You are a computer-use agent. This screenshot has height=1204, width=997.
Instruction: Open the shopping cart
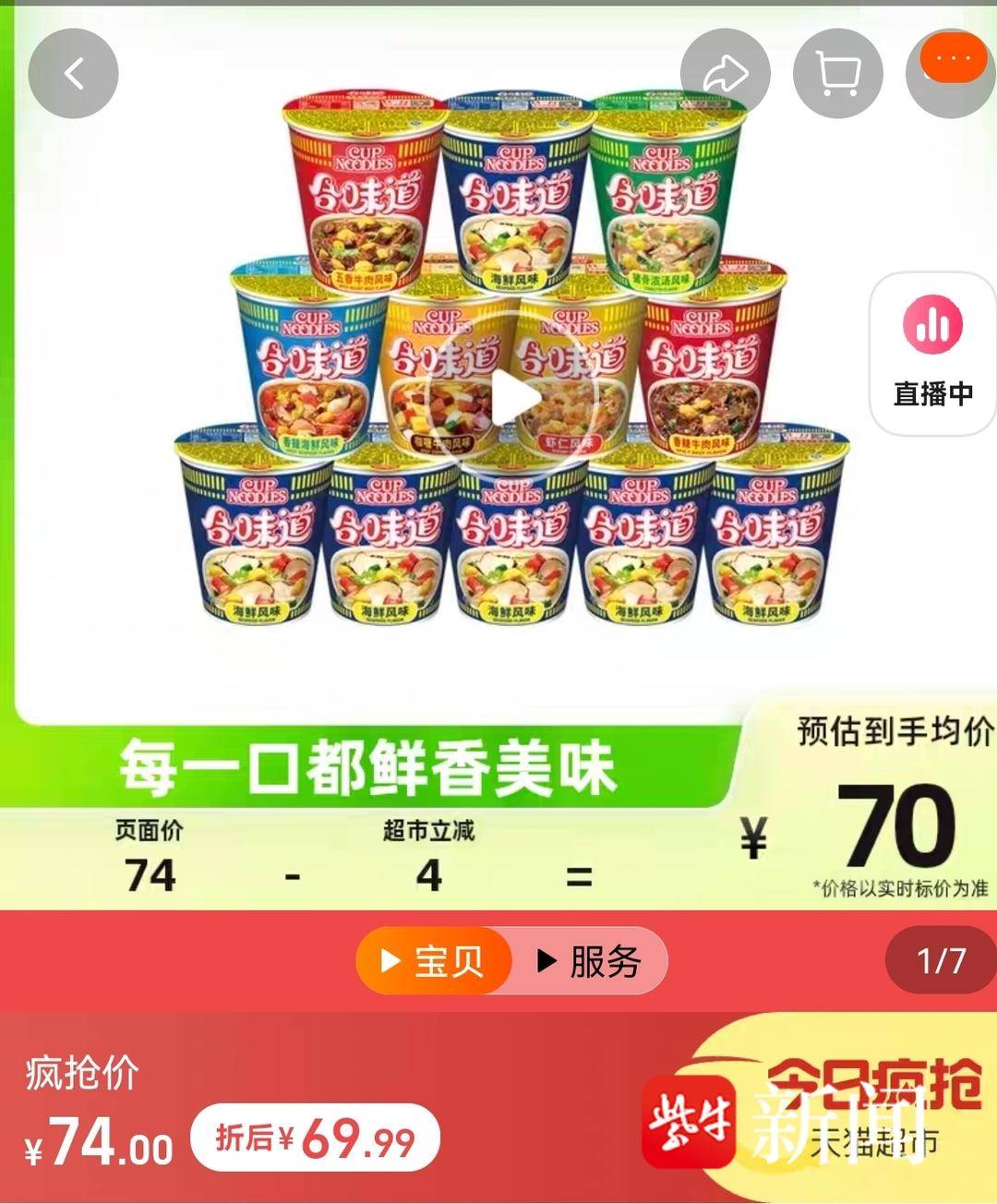tap(838, 74)
